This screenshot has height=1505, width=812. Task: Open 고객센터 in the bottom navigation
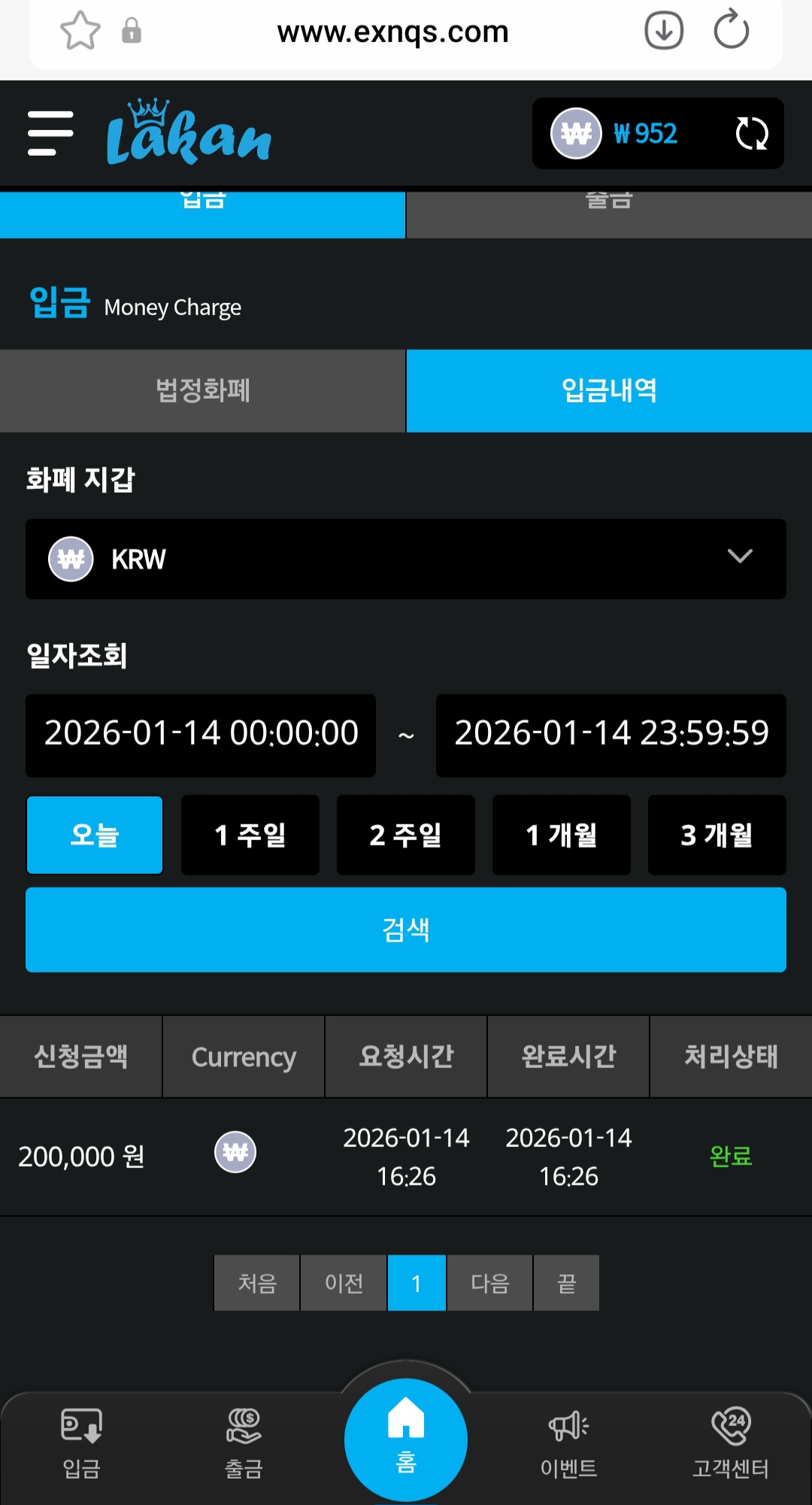[x=731, y=1444]
